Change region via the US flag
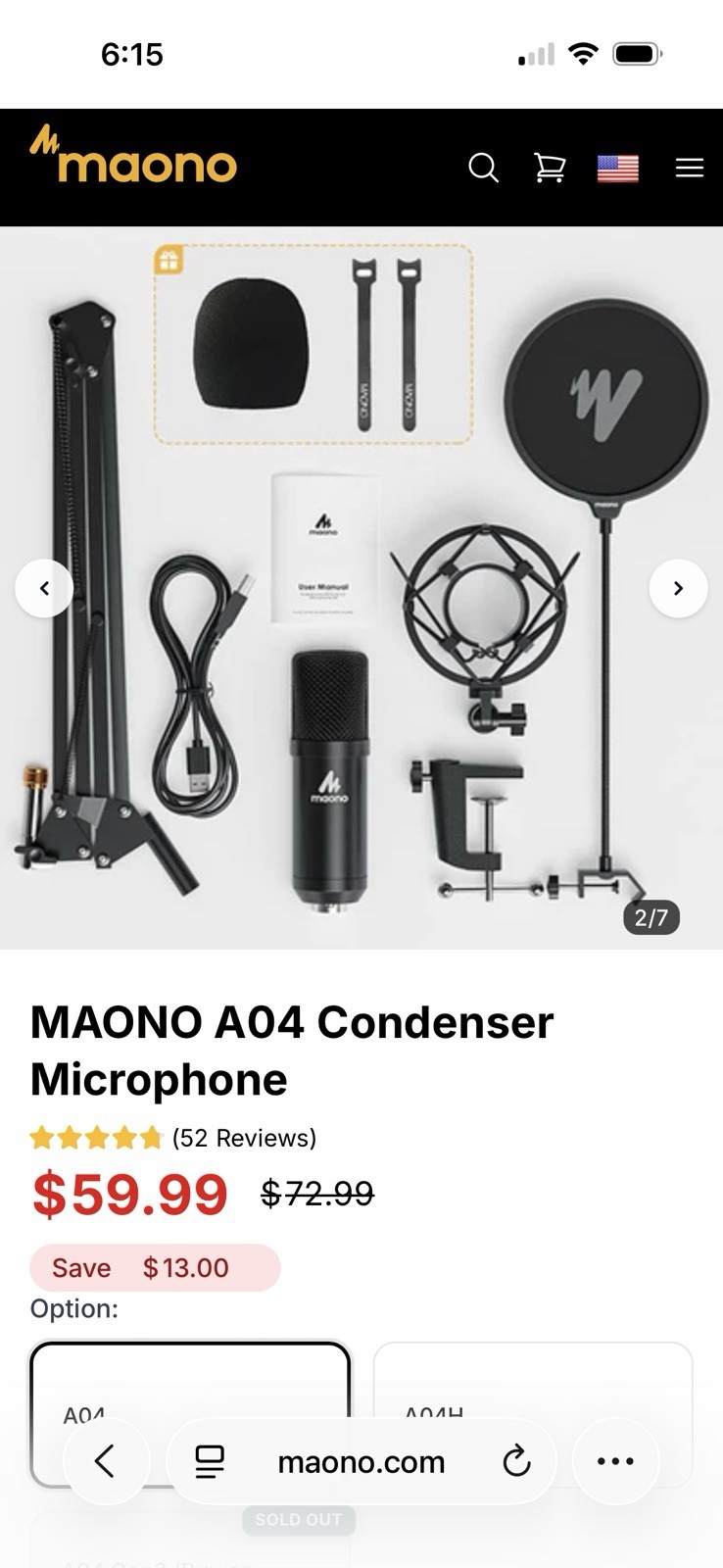Viewport: 723px width, 1568px height. point(618,169)
